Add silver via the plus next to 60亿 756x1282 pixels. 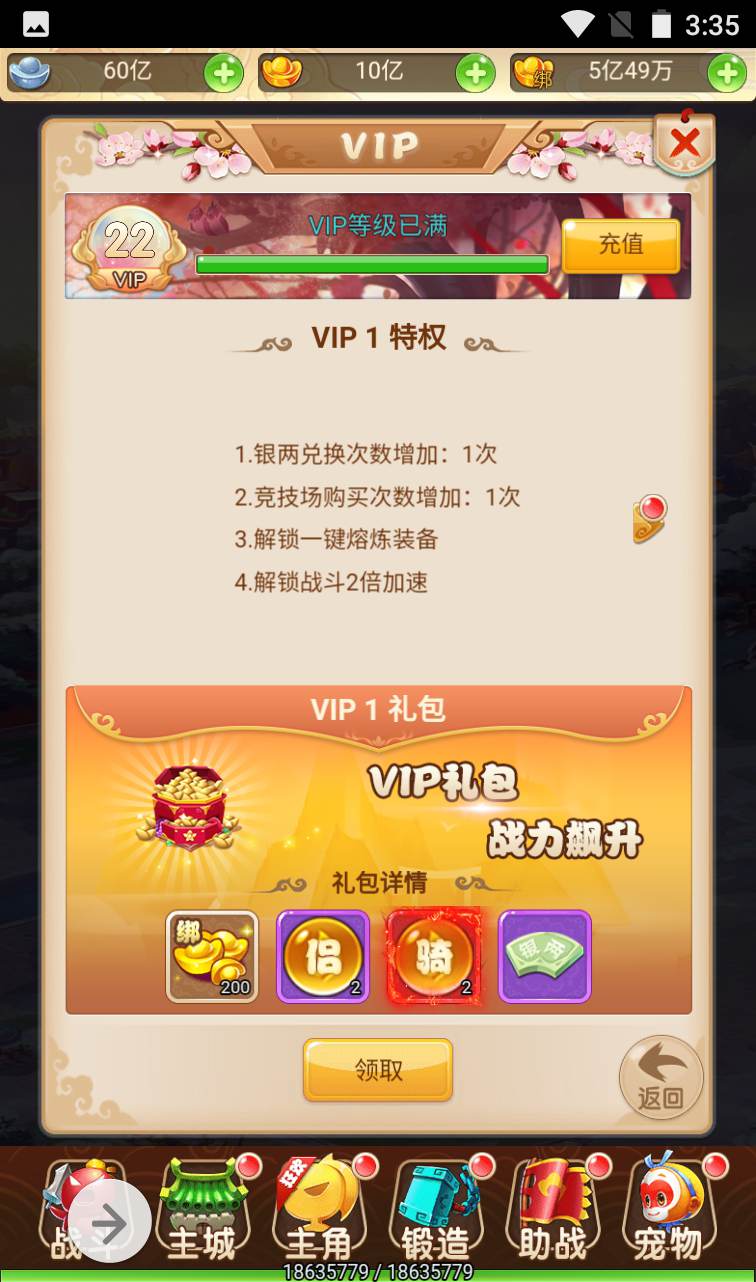[x=223, y=73]
